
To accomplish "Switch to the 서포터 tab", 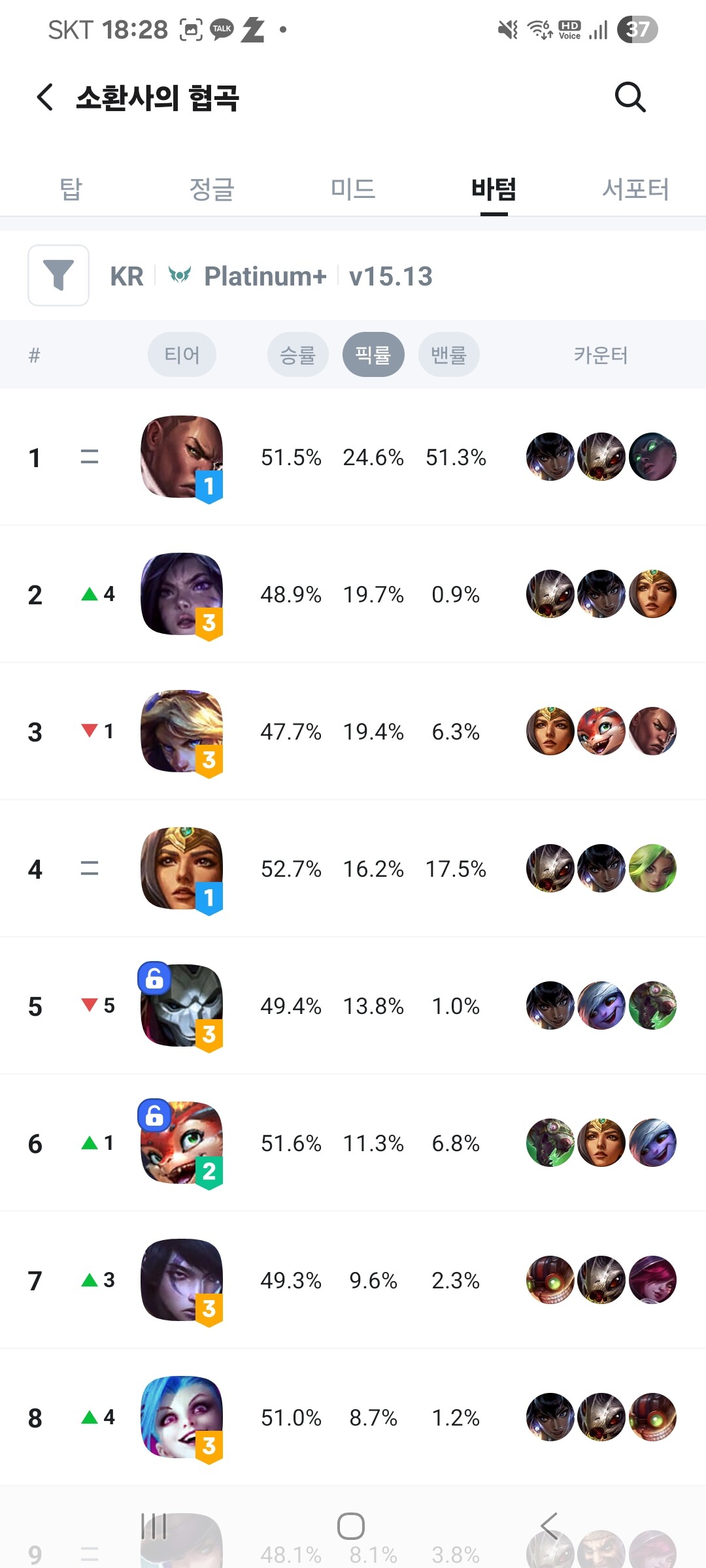I will (635, 189).
